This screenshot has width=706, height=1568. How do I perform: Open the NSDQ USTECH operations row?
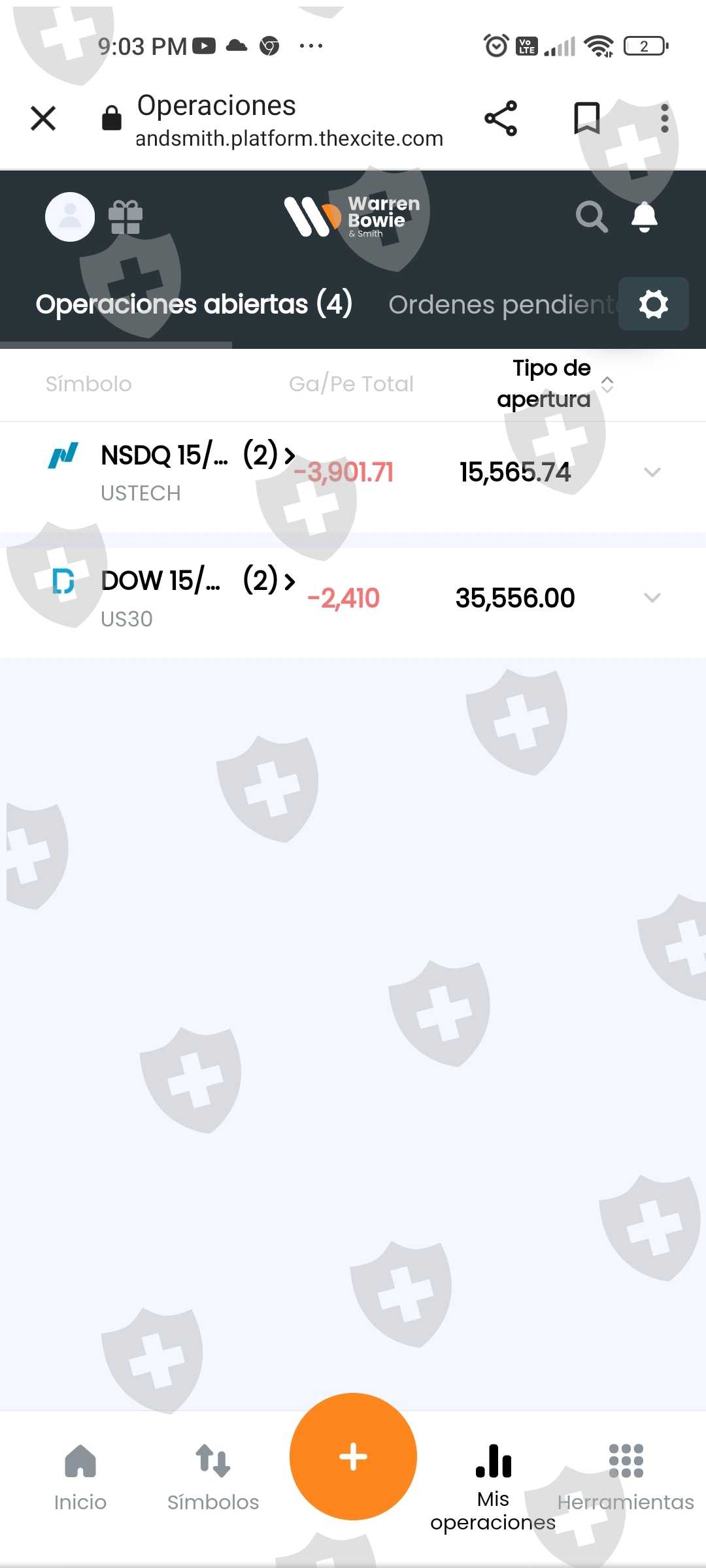coord(196,472)
